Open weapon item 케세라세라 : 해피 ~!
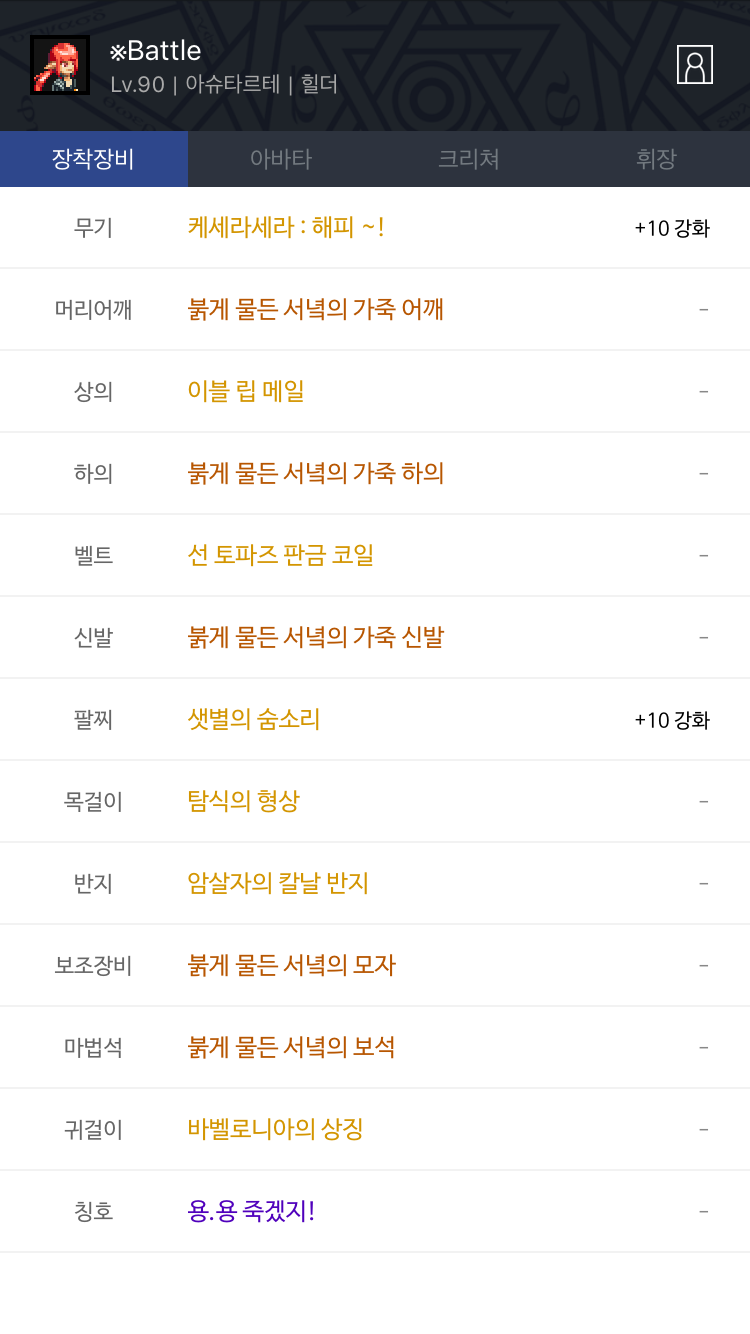The image size is (750, 1334). coord(286,228)
